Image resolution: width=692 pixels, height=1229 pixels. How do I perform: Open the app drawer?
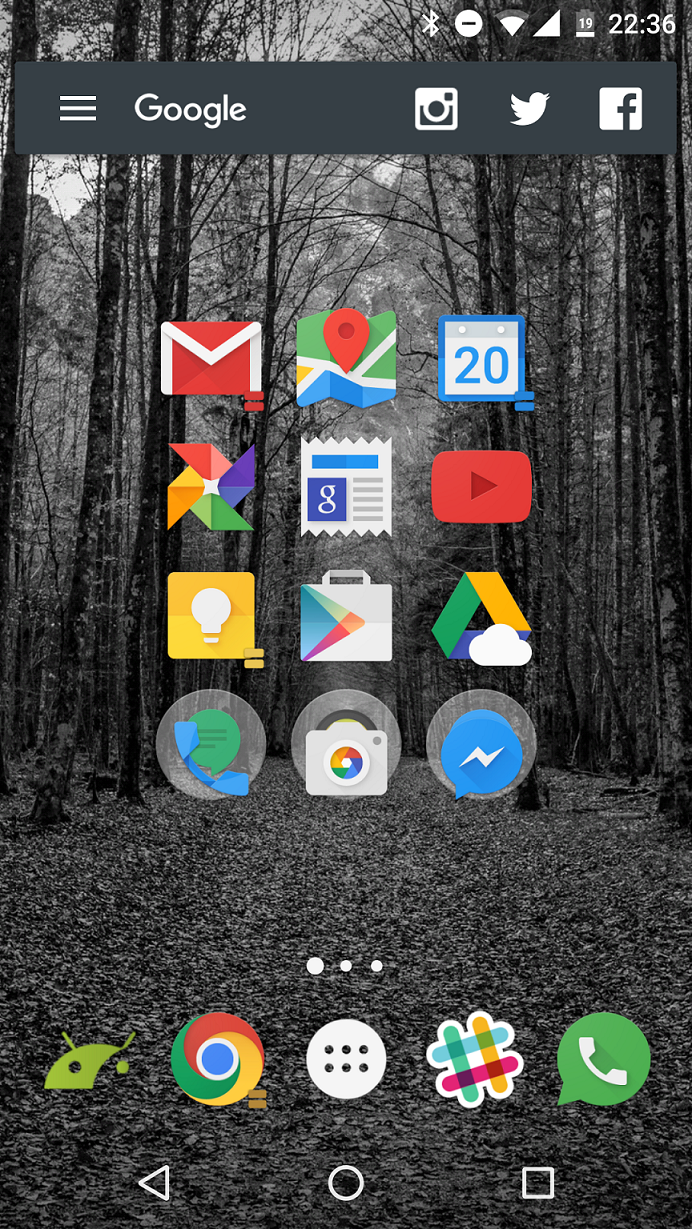point(346,1060)
